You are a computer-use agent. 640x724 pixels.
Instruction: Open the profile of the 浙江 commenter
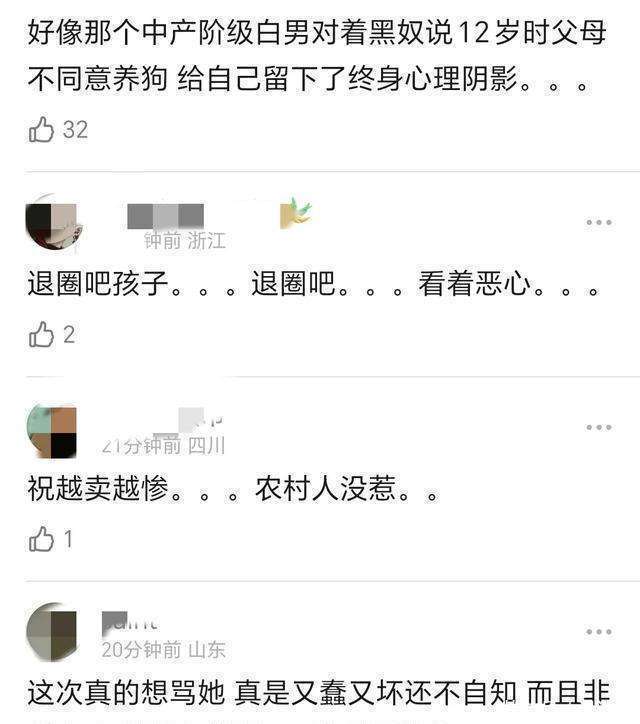pos(52,223)
